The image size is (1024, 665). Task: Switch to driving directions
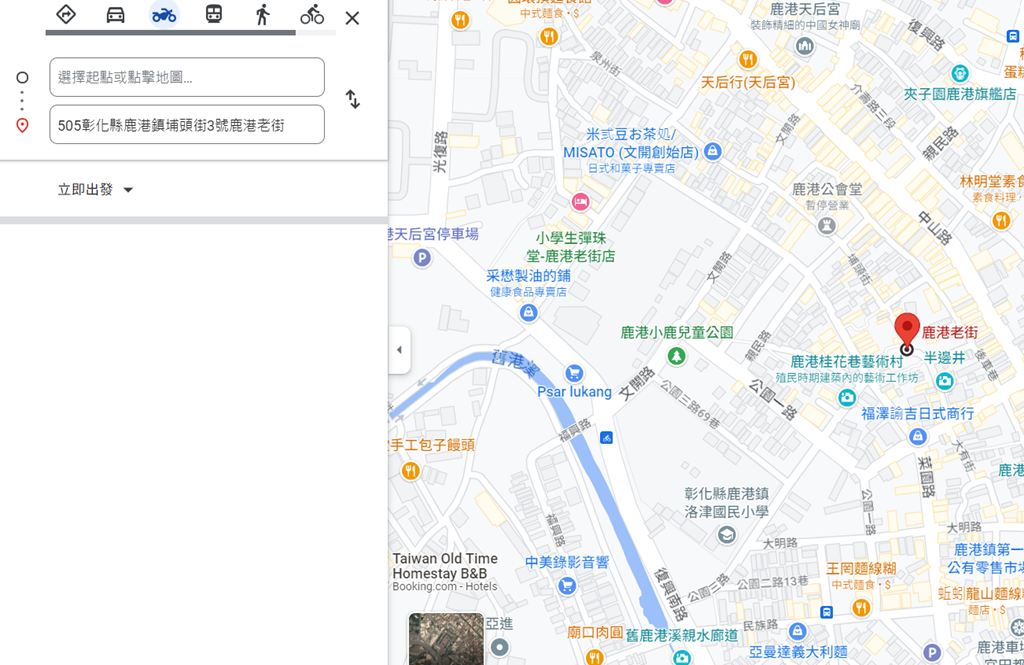(x=116, y=15)
